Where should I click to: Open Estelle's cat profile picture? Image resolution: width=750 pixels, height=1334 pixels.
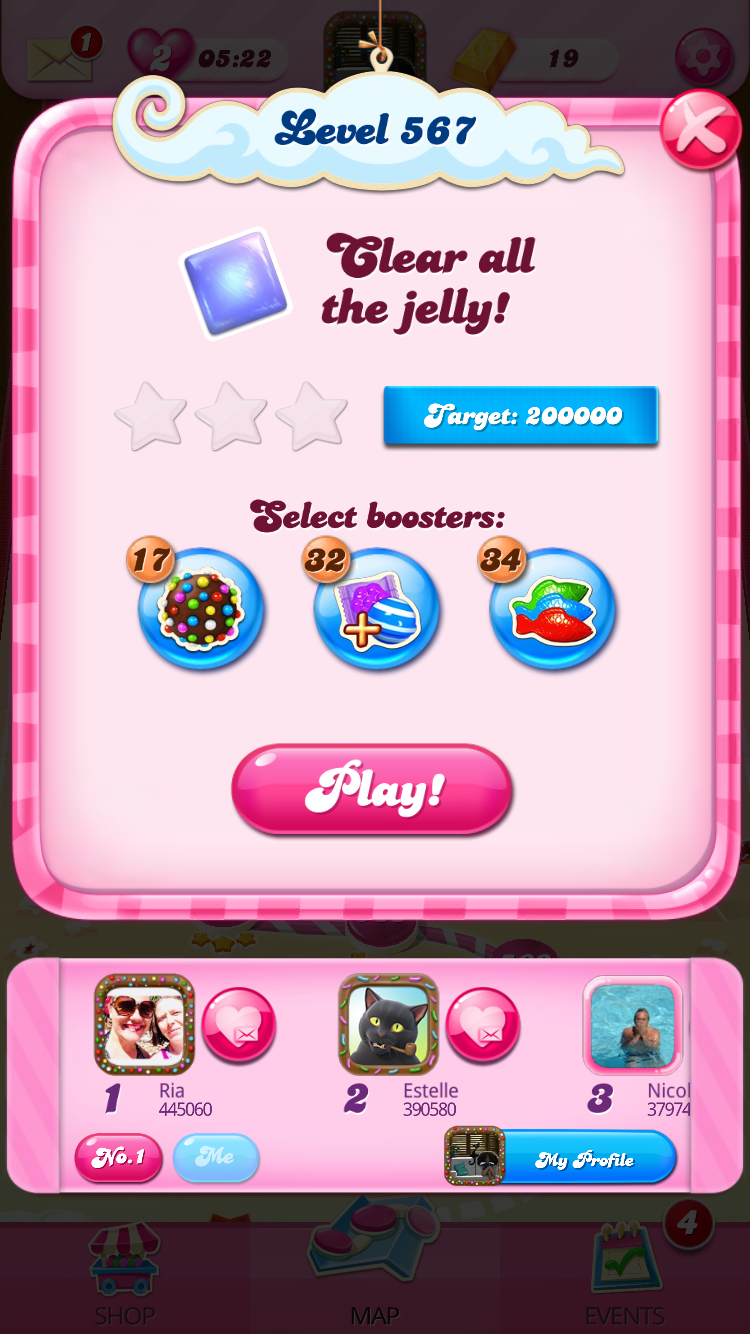coord(388,1024)
